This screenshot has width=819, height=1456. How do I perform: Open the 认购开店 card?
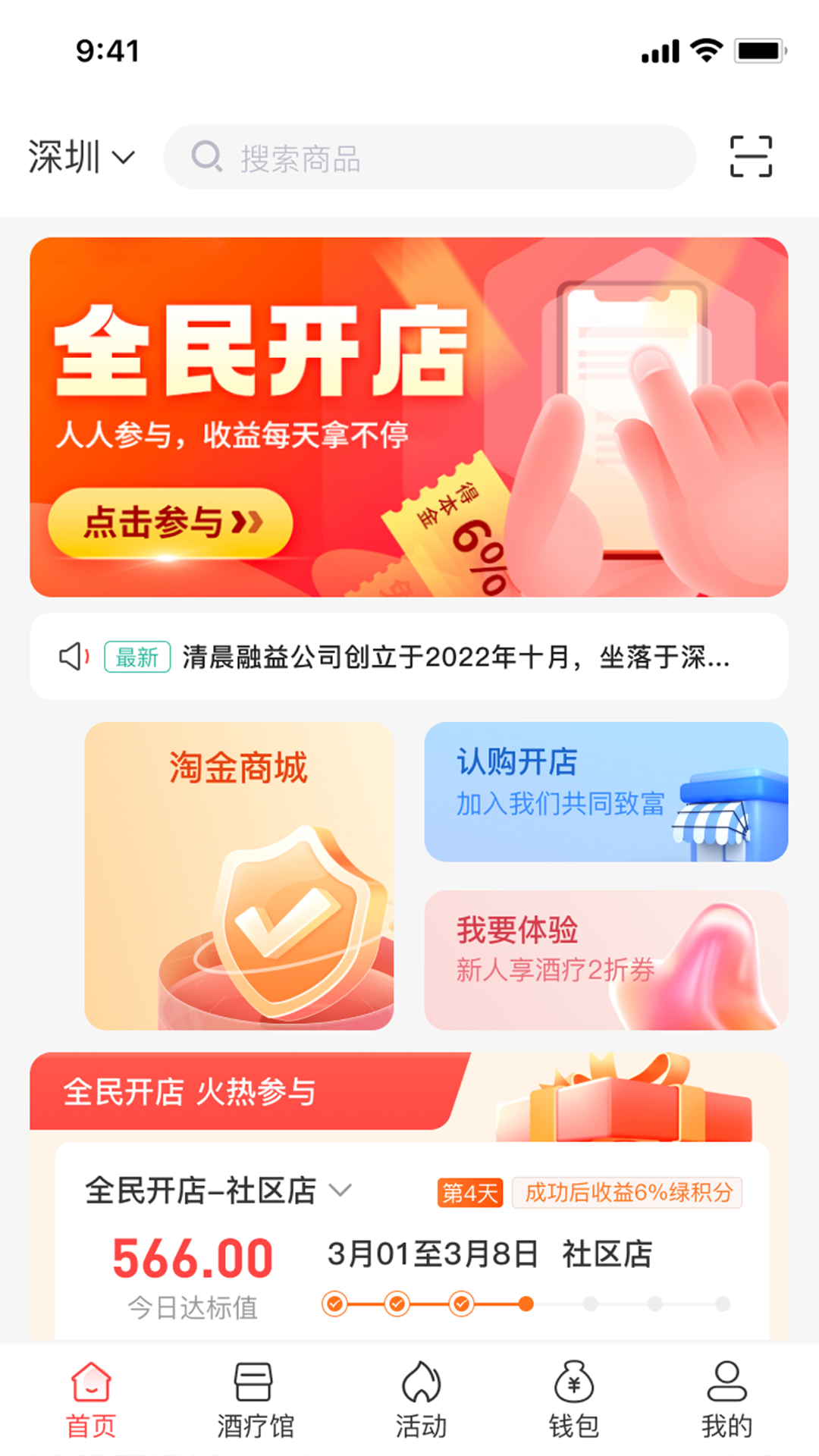(x=606, y=792)
